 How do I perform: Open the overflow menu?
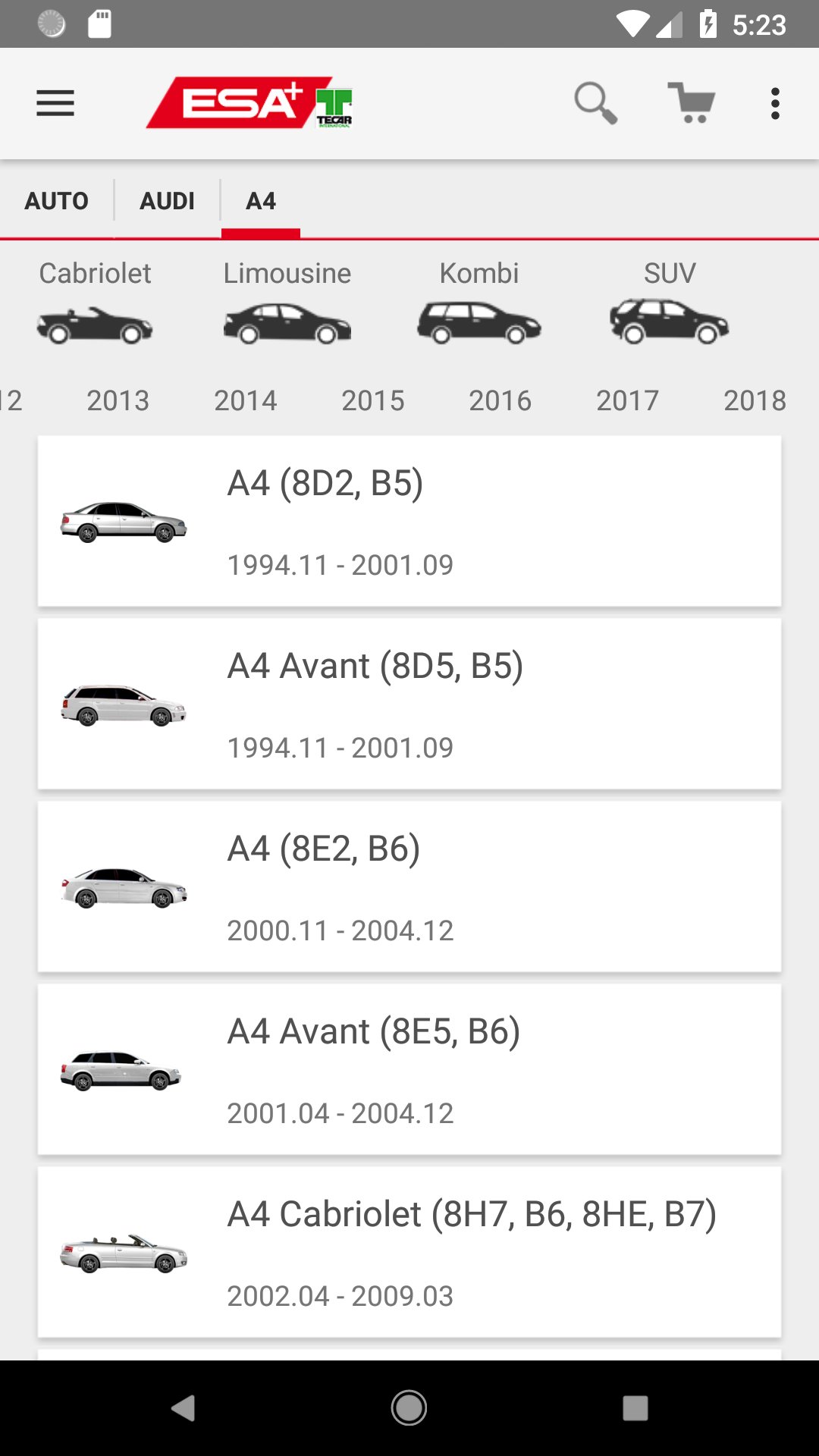tap(774, 103)
